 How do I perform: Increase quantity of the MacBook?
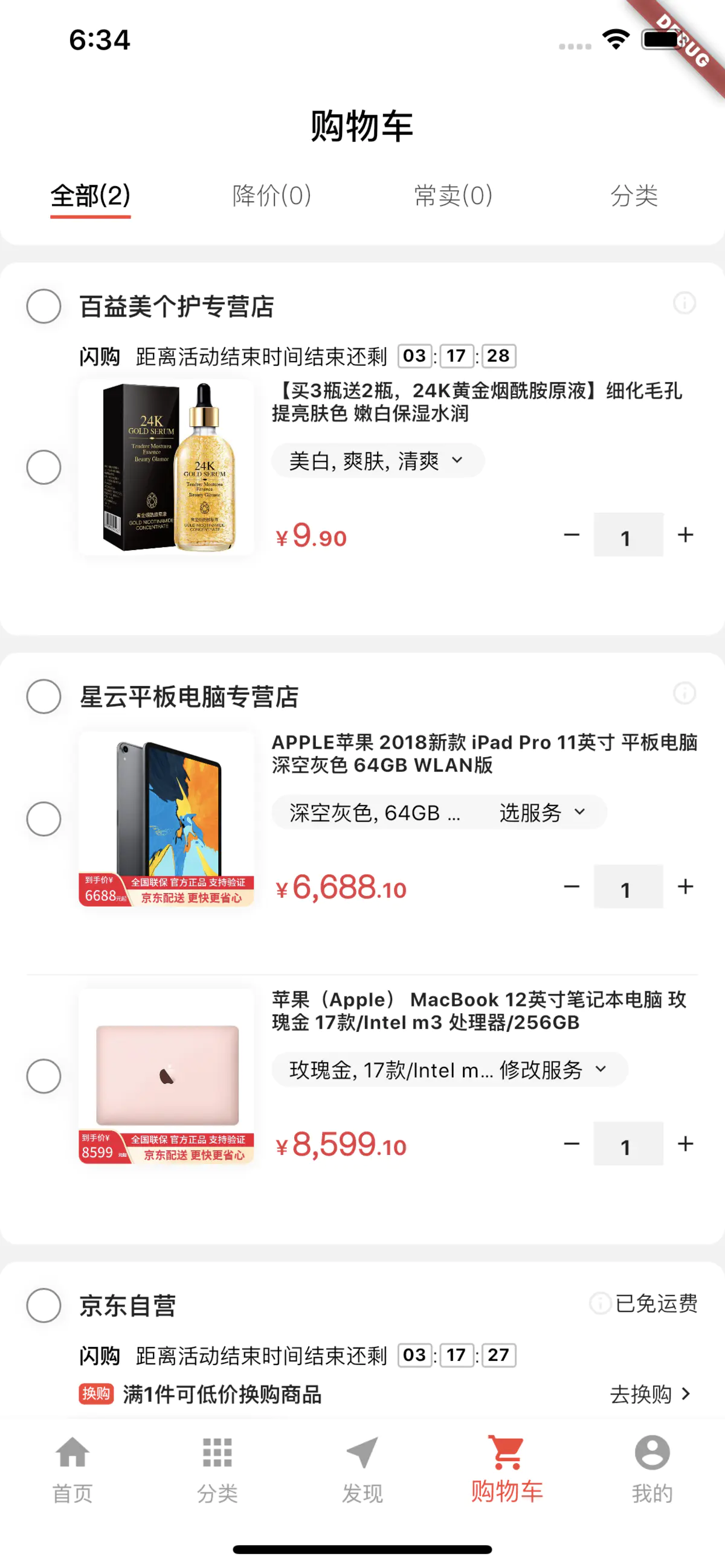pyautogui.click(x=685, y=1144)
